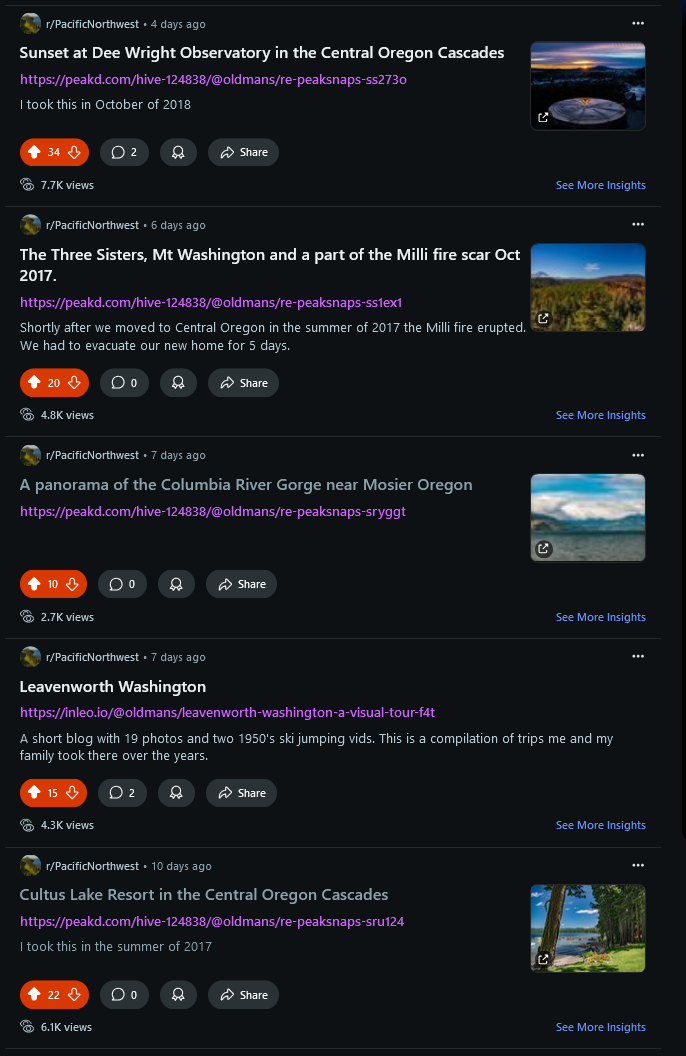Open the peakd.com link ending in sryggt
This screenshot has height=1056, width=686.
212,511
